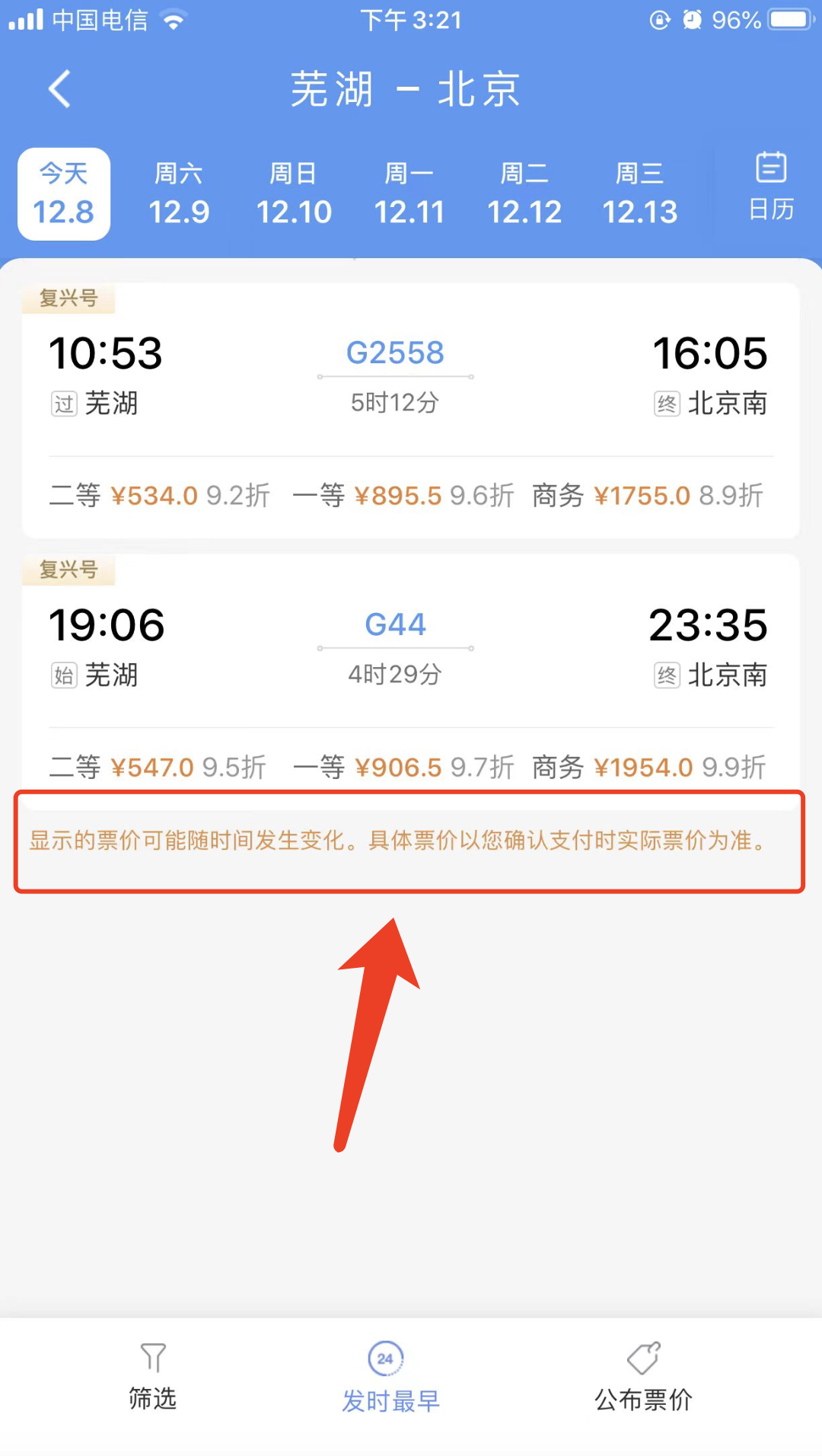
Task: Switch to 周六 12.9
Action: [x=179, y=194]
